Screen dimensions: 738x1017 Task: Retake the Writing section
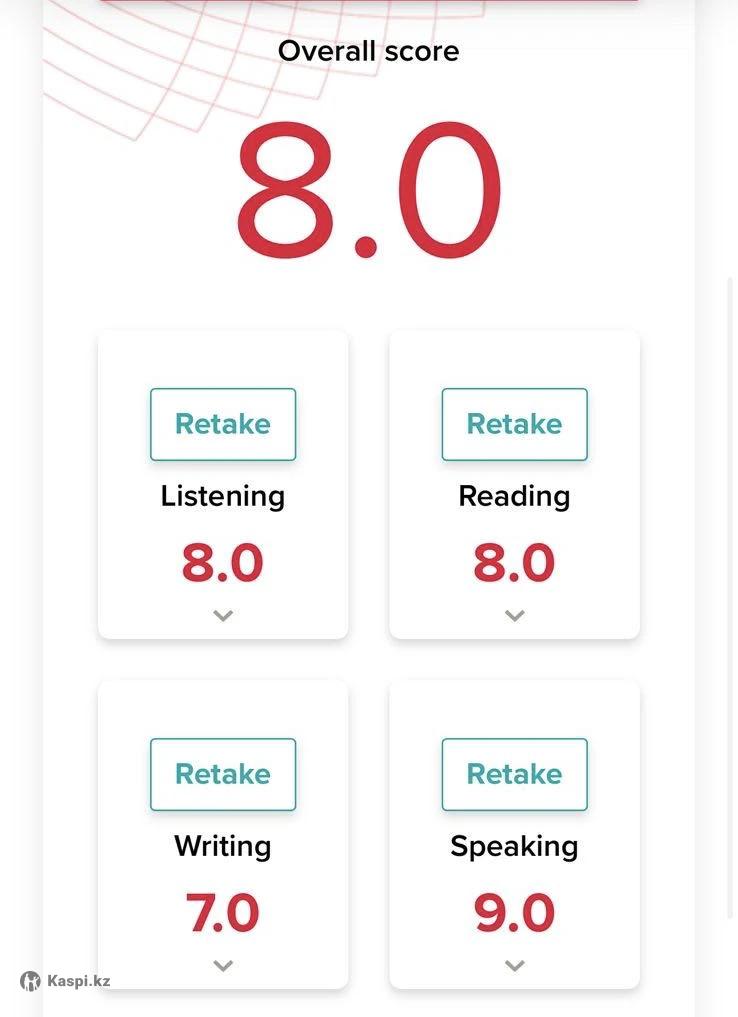223,774
